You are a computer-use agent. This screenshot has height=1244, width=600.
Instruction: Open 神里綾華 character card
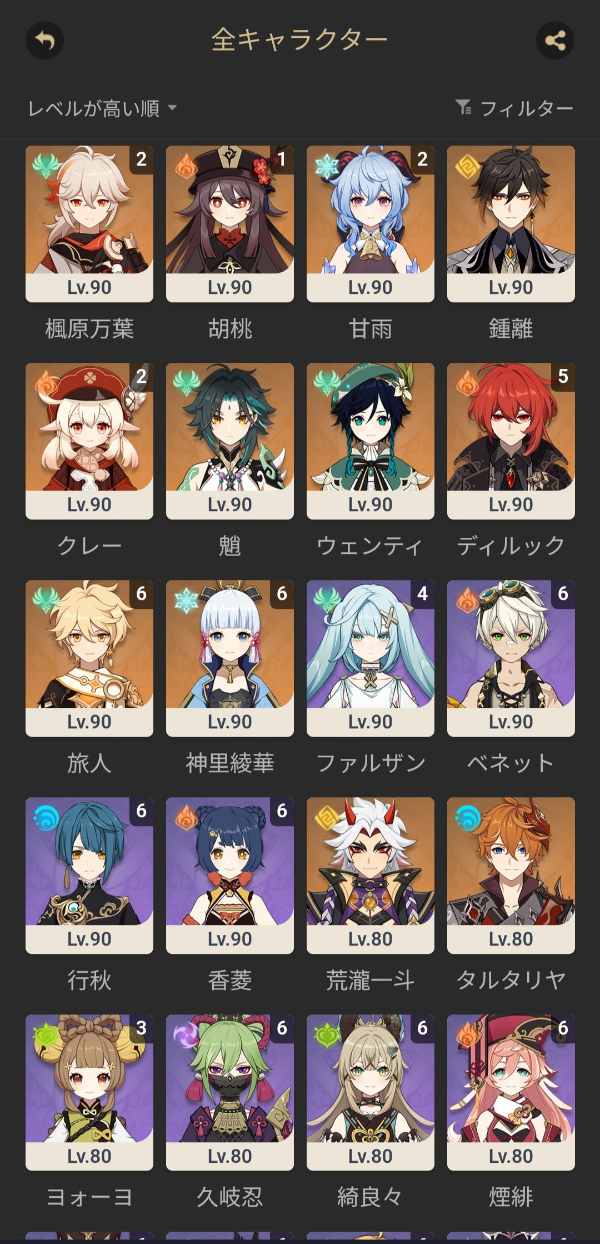point(230,658)
